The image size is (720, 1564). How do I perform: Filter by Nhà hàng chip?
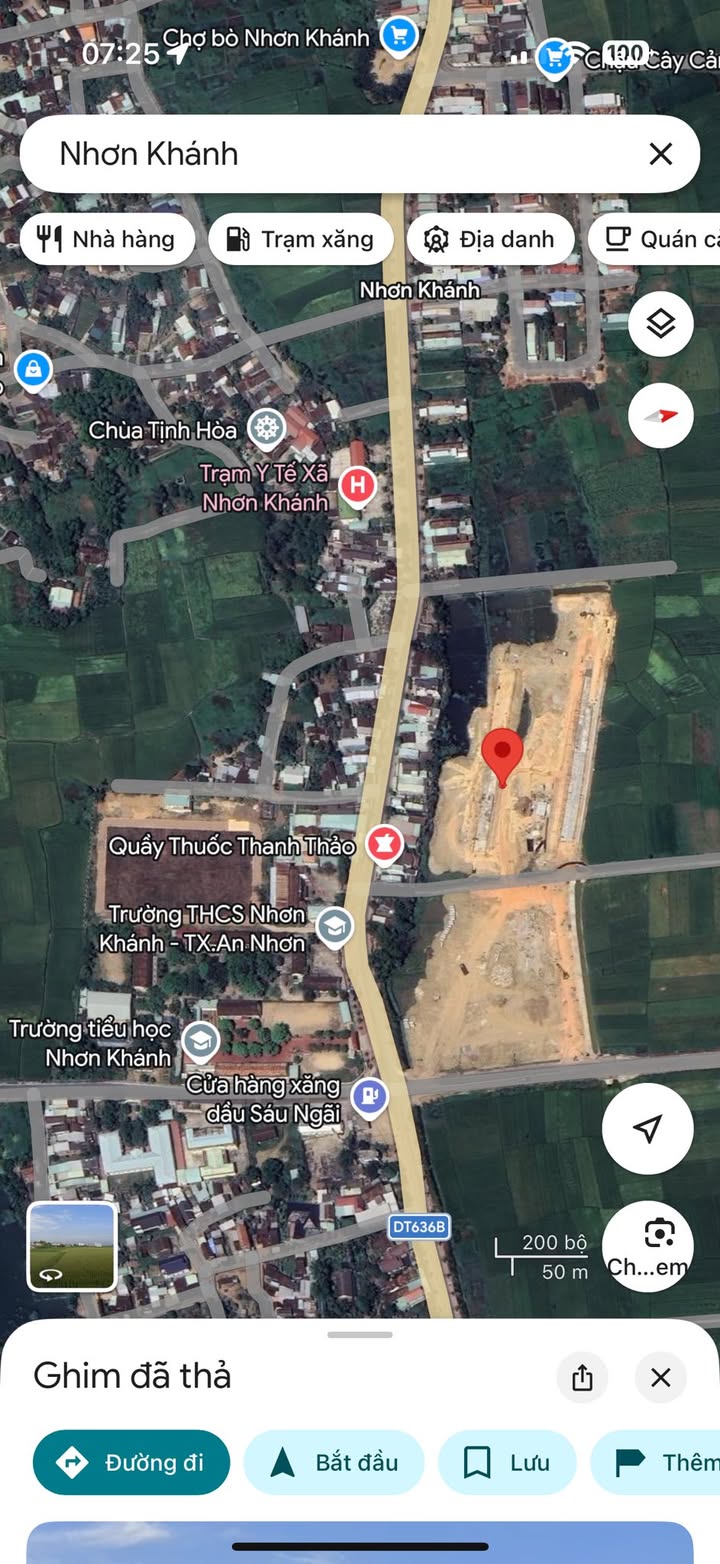pyautogui.click(x=107, y=240)
